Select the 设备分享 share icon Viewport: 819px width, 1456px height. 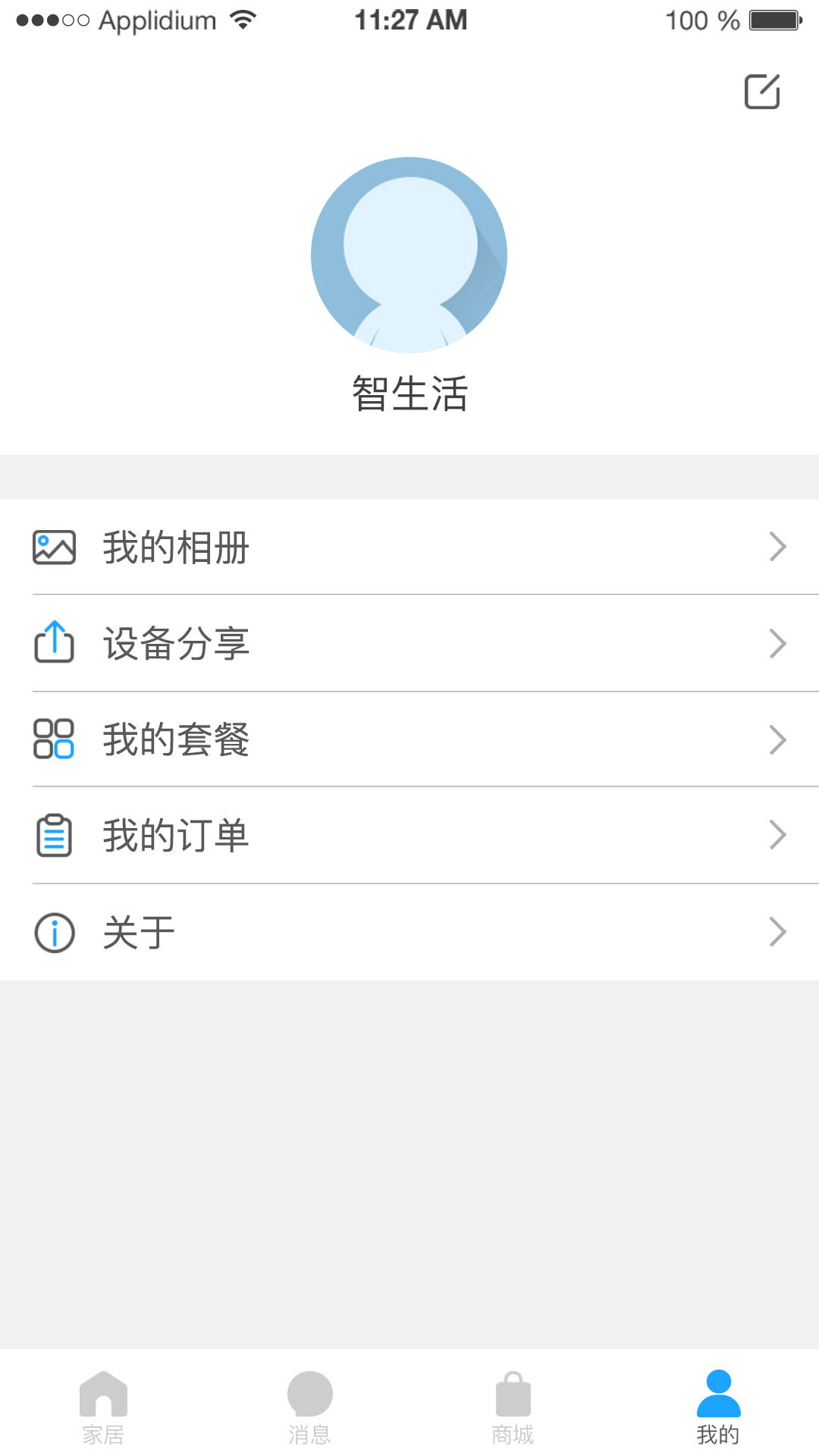(54, 643)
